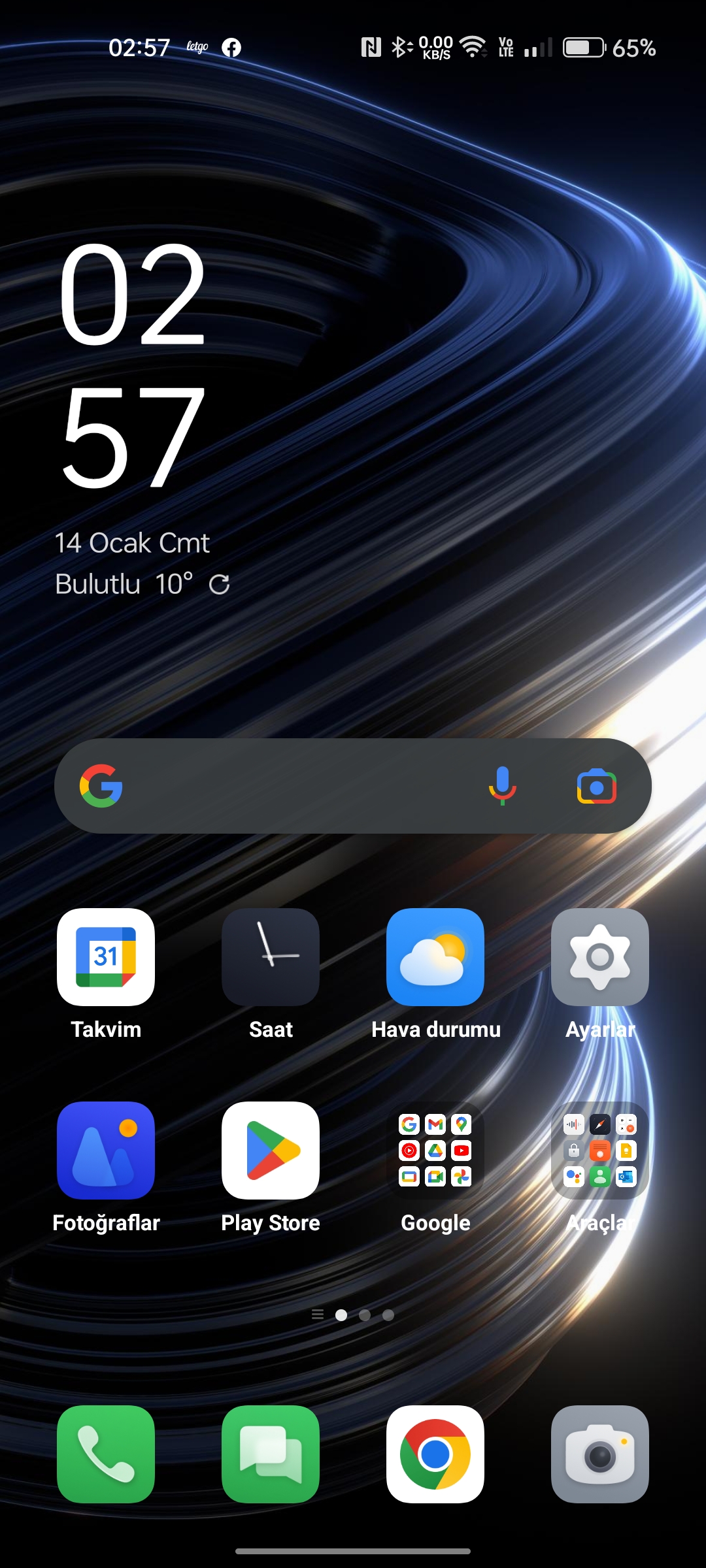Screen dimensions: 706x1568
Task: Launch the Chrome browser
Action: click(x=435, y=1454)
